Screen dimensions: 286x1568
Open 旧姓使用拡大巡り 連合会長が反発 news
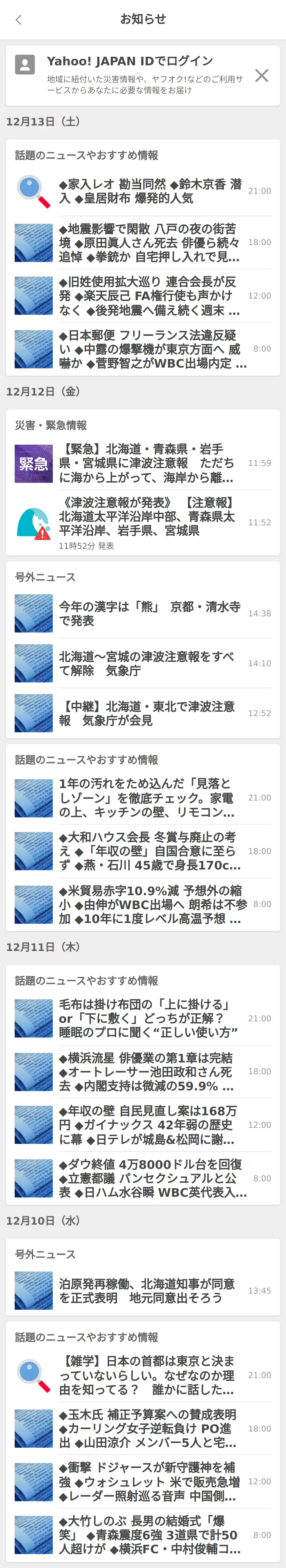click(150, 296)
